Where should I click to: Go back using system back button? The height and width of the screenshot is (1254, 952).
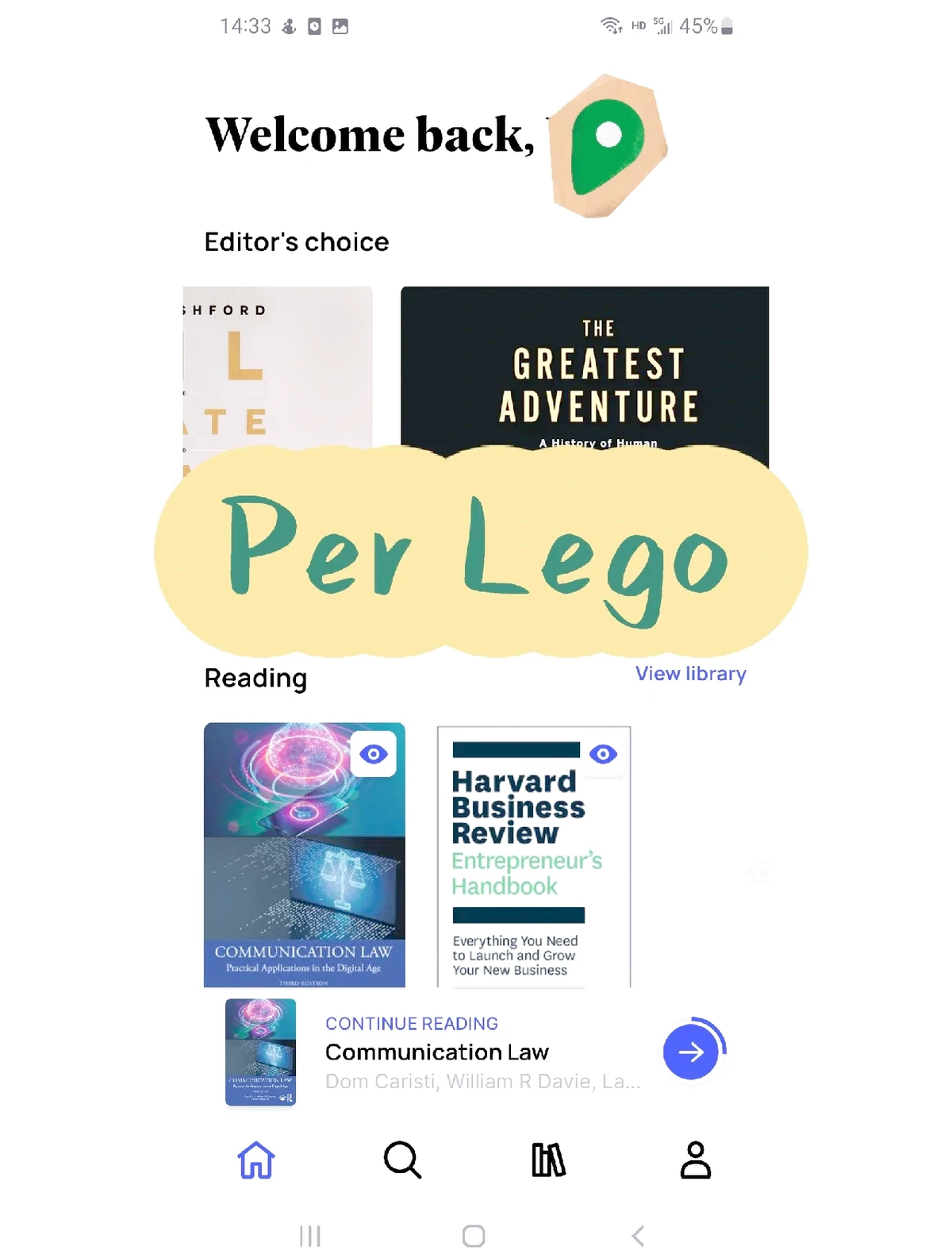pos(638,1236)
